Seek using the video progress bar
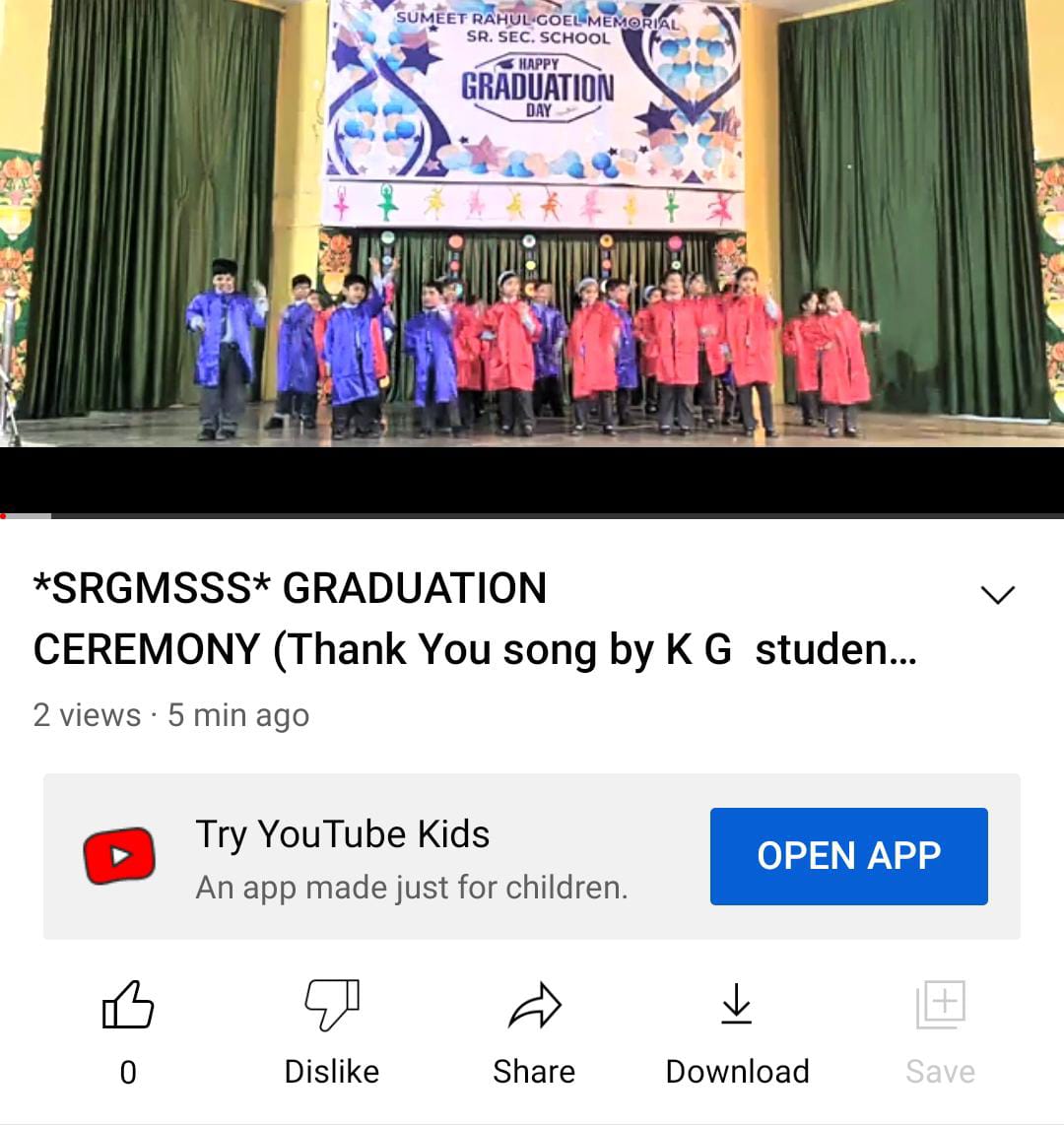The height and width of the screenshot is (1125, 1064). 532,515
